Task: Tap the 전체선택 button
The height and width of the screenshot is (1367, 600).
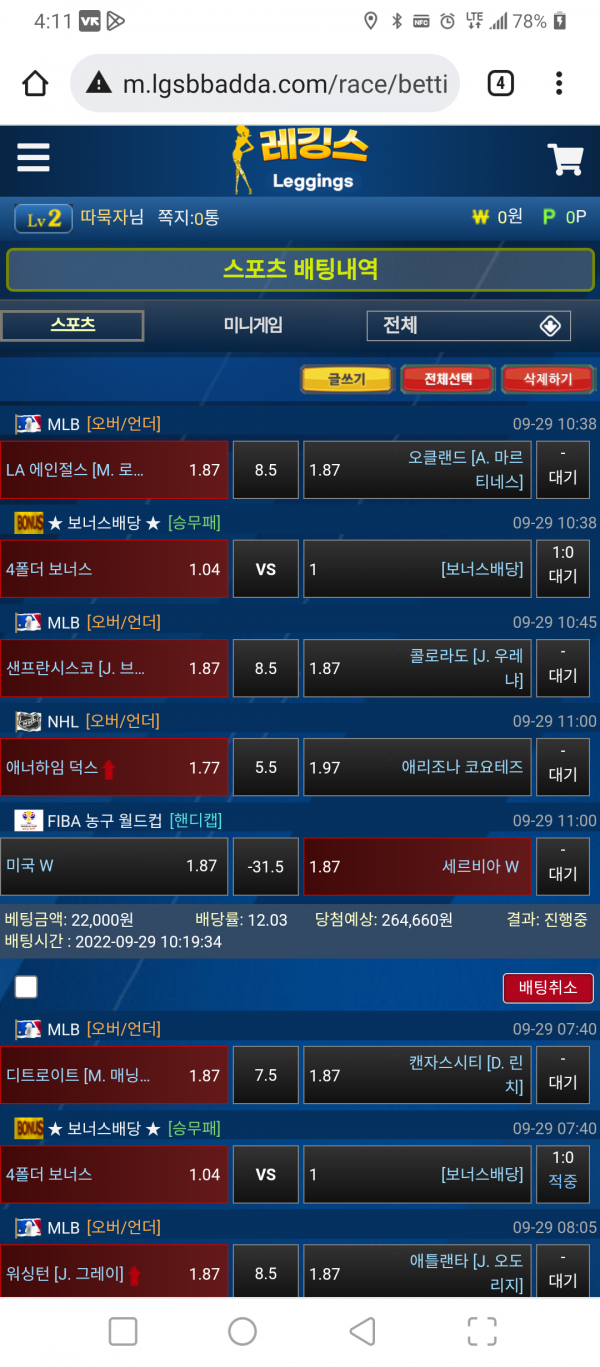Action: pyautogui.click(x=447, y=380)
